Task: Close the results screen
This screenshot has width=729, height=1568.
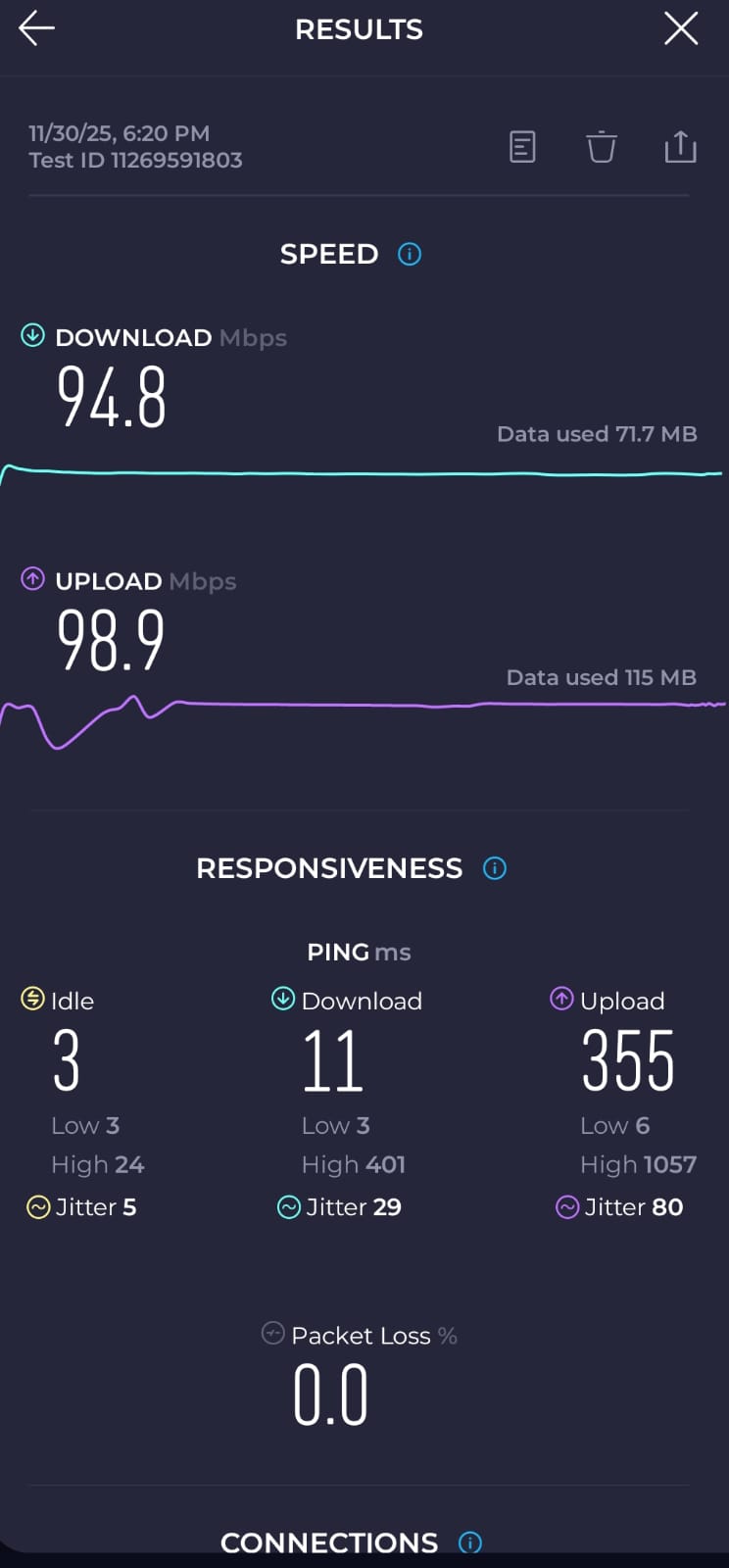Action: point(681,29)
